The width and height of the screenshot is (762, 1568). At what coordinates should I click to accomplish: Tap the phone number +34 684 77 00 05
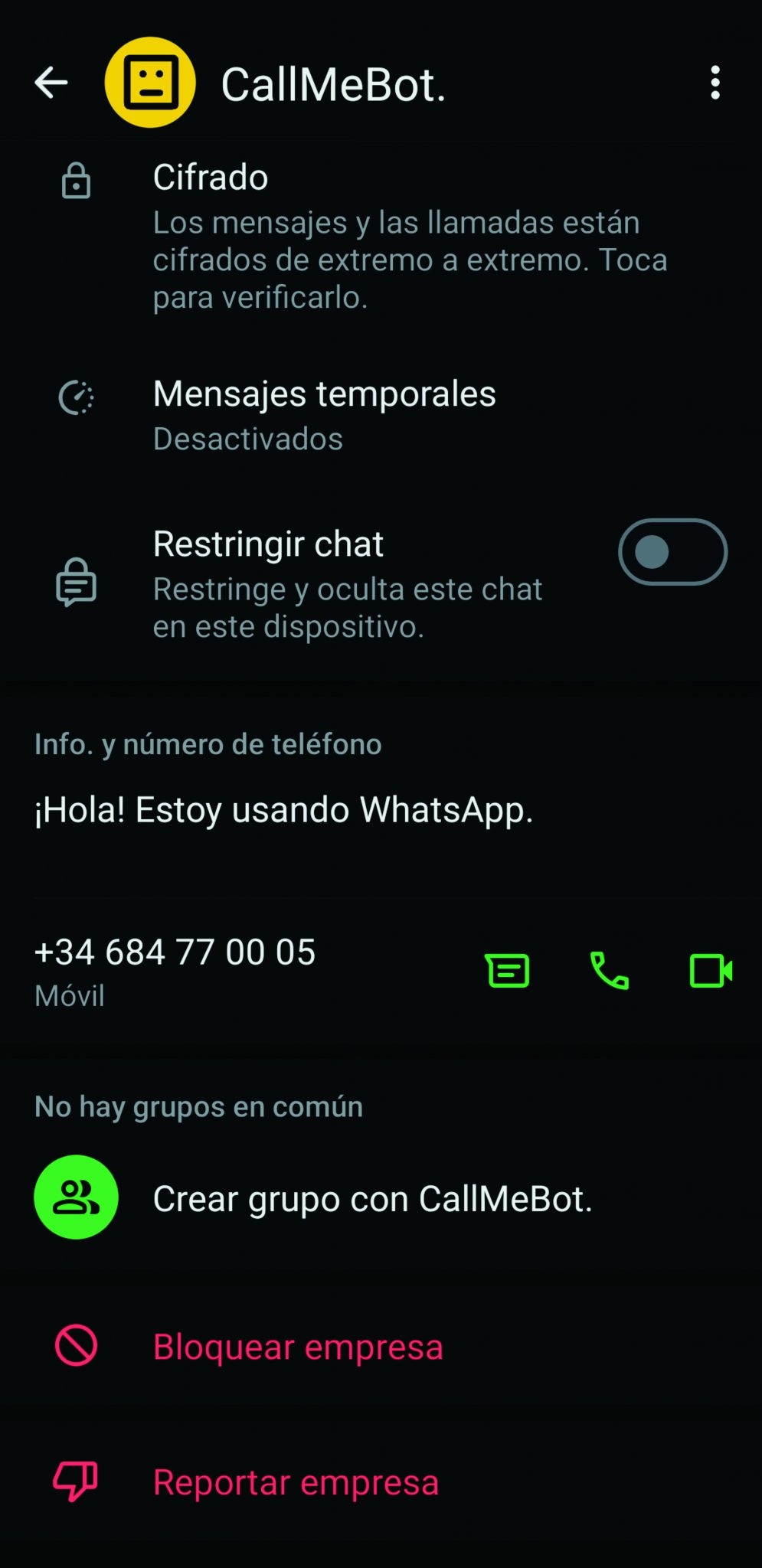(175, 953)
